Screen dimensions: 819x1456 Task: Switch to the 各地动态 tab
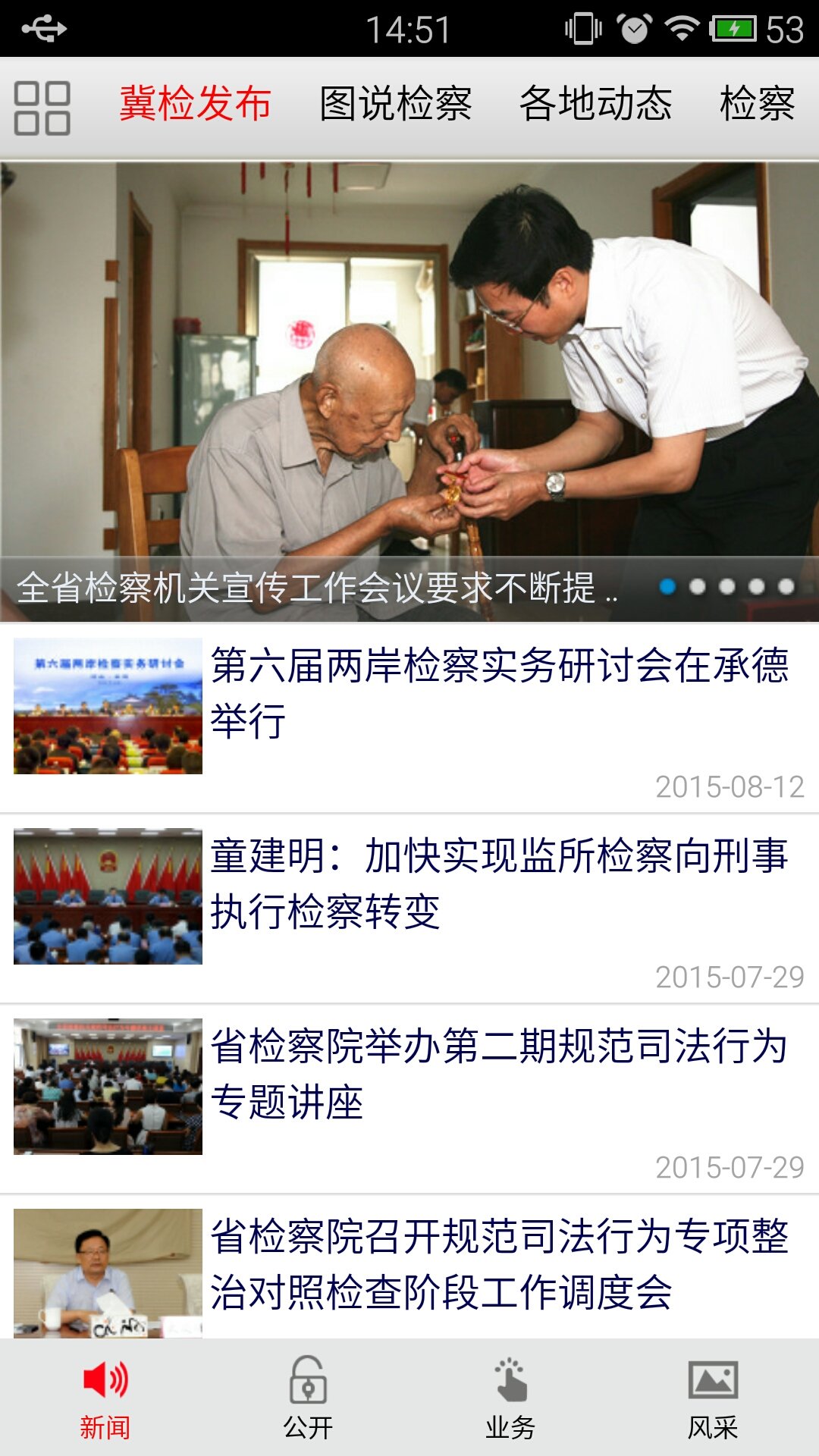coord(595,104)
